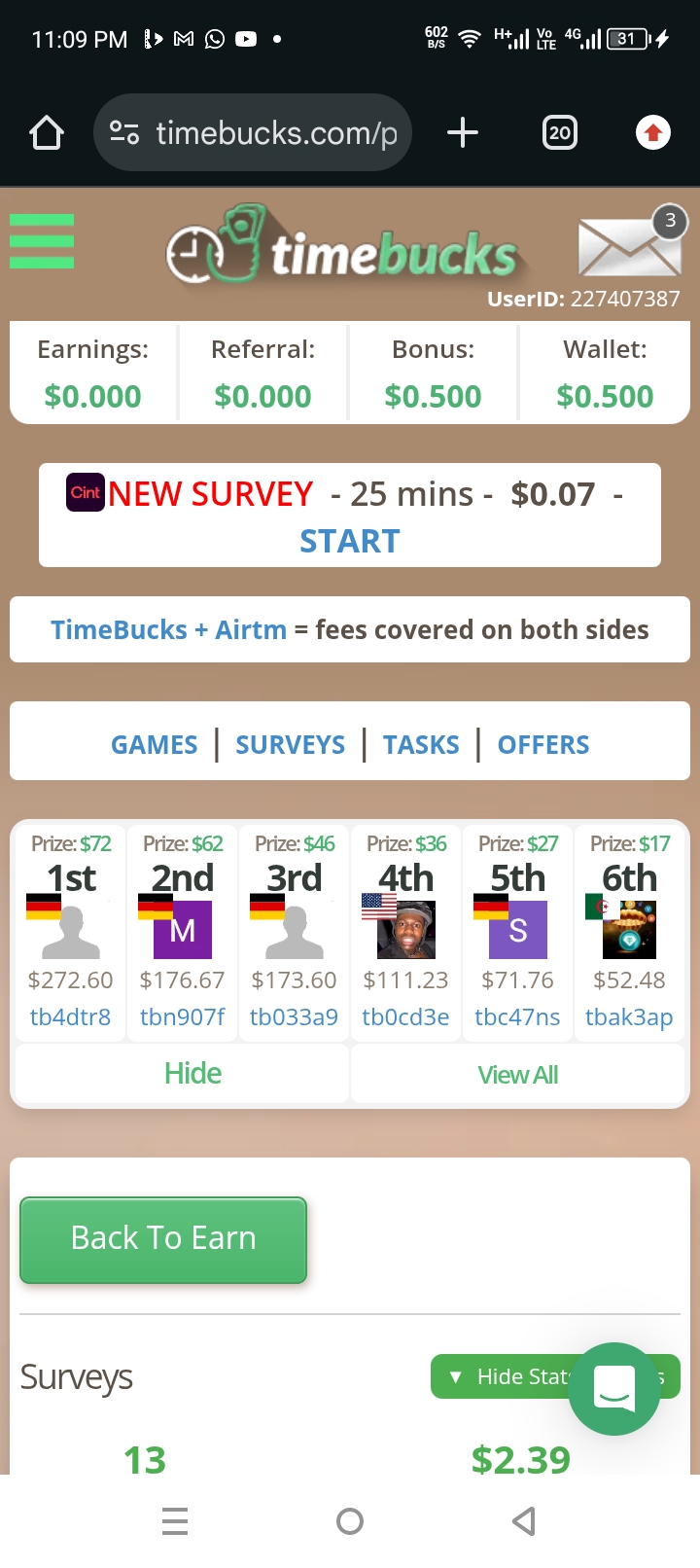Go to SURVEYS section
The image size is (700, 1568).
pyautogui.click(x=290, y=745)
